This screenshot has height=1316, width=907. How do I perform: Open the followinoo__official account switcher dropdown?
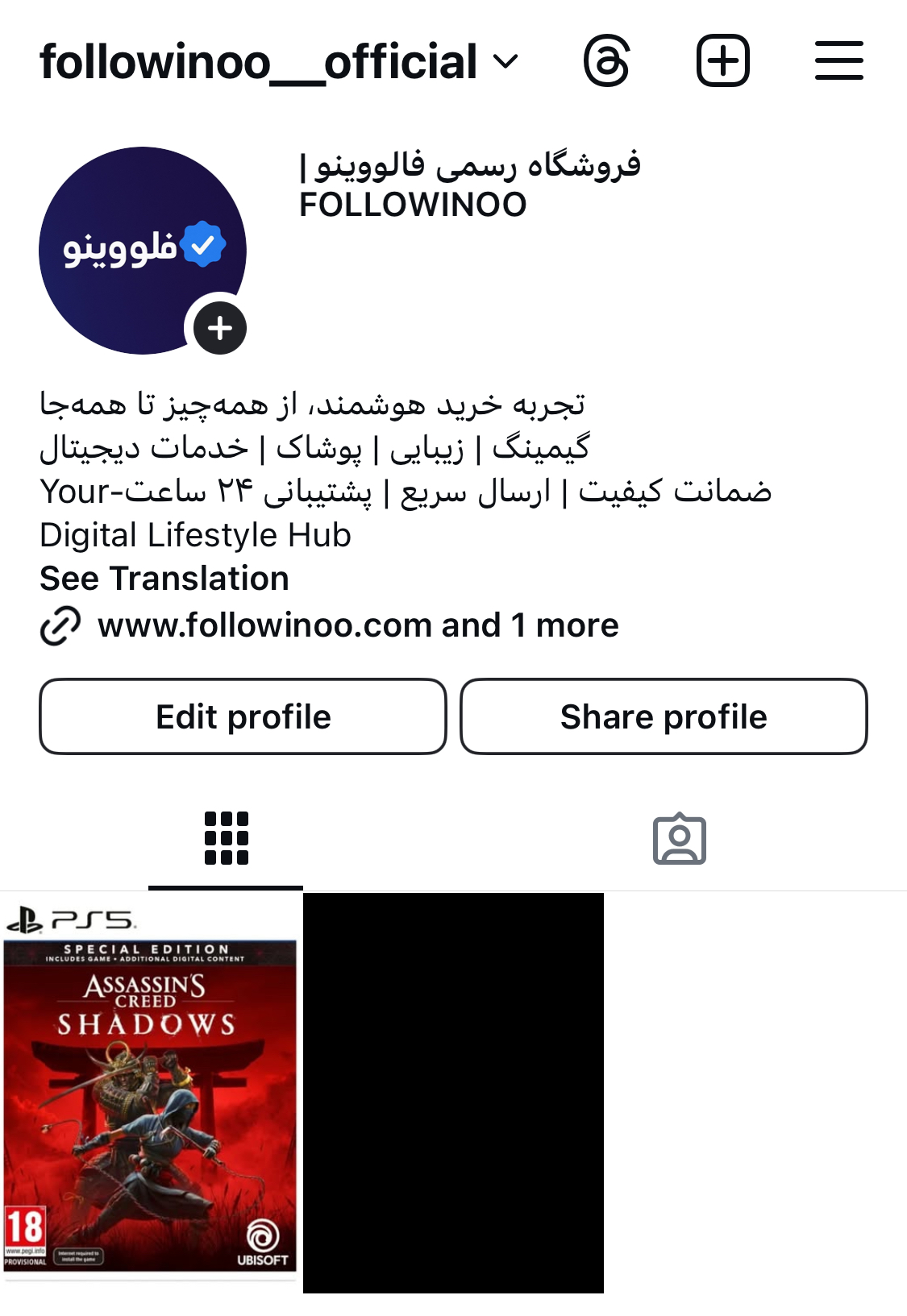click(280, 62)
